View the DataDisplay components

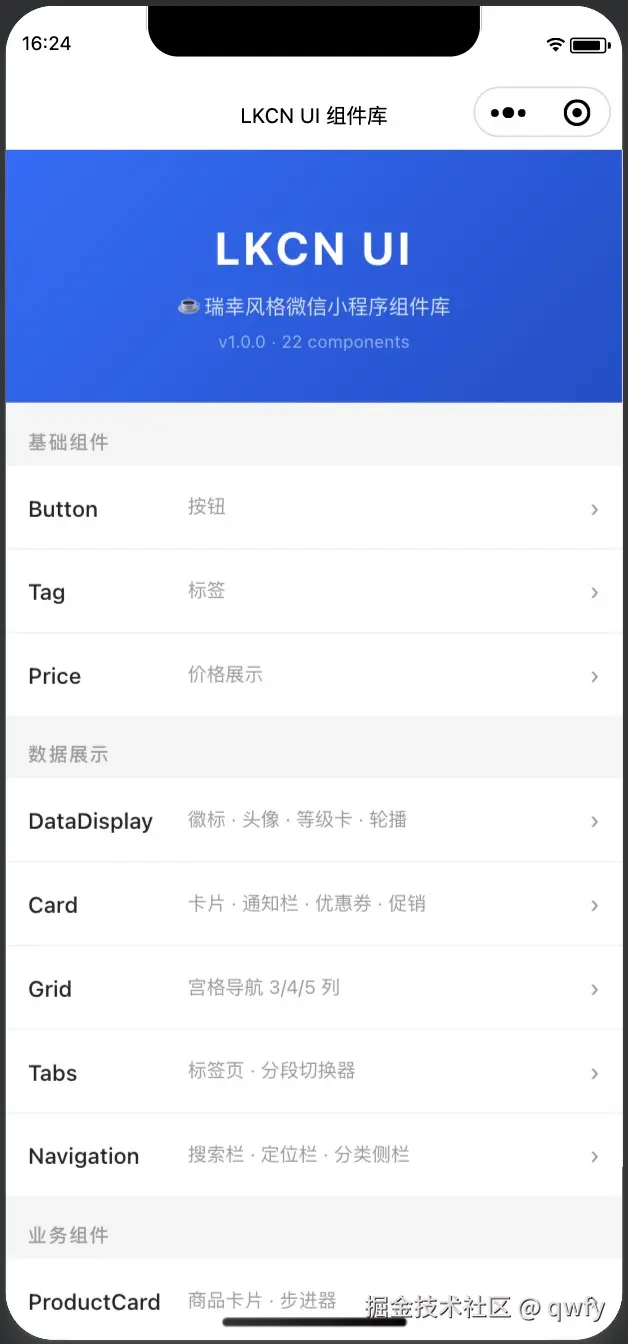click(313, 821)
